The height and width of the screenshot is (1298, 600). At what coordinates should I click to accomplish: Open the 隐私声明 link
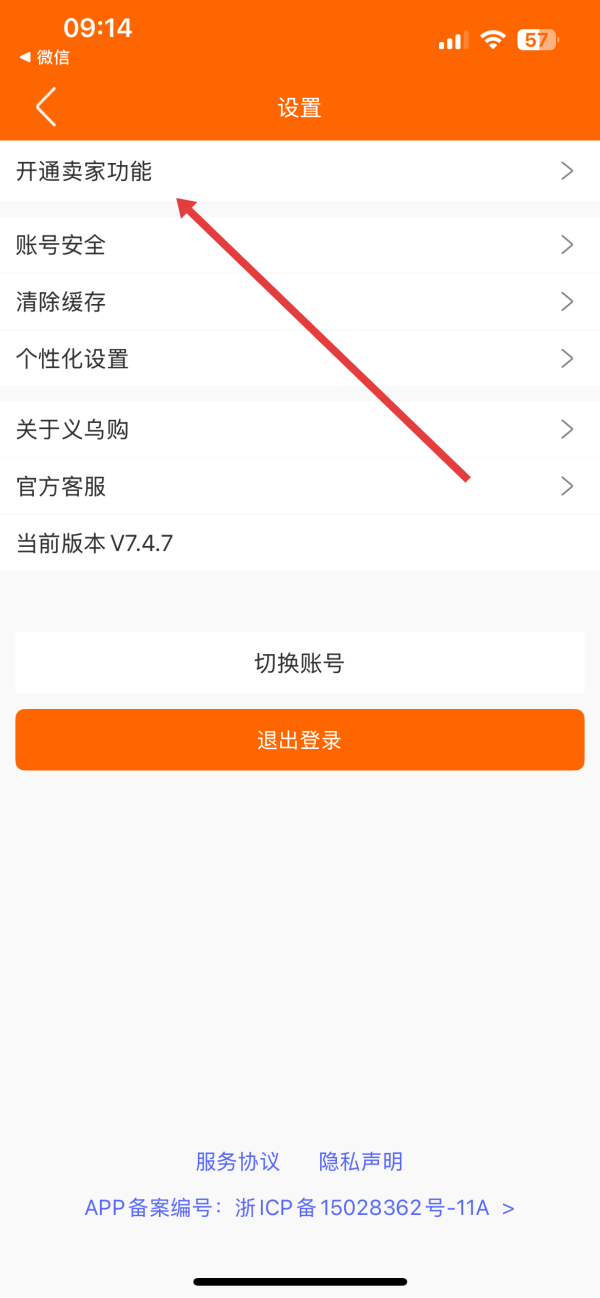click(x=361, y=1162)
